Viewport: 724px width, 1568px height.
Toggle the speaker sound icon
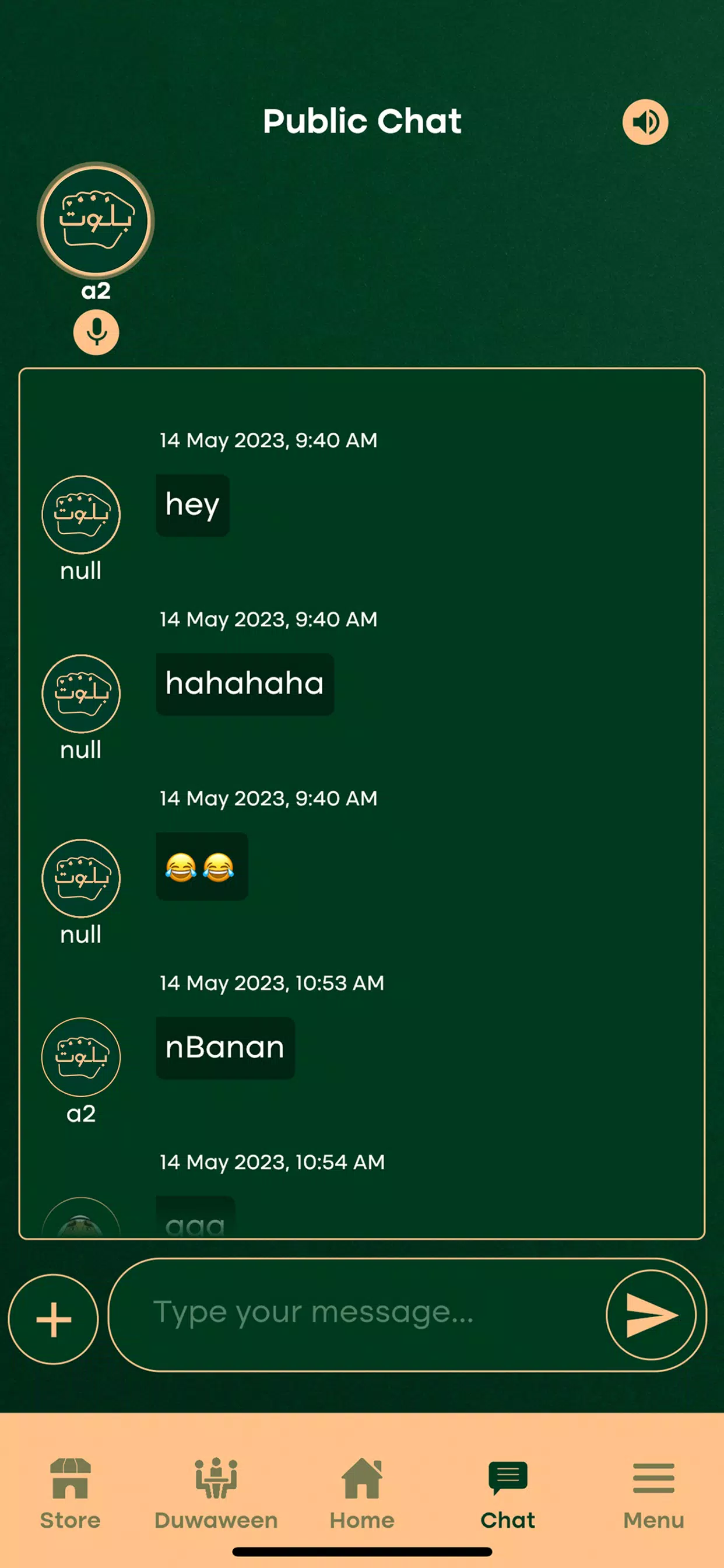click(x=645, y=122)
